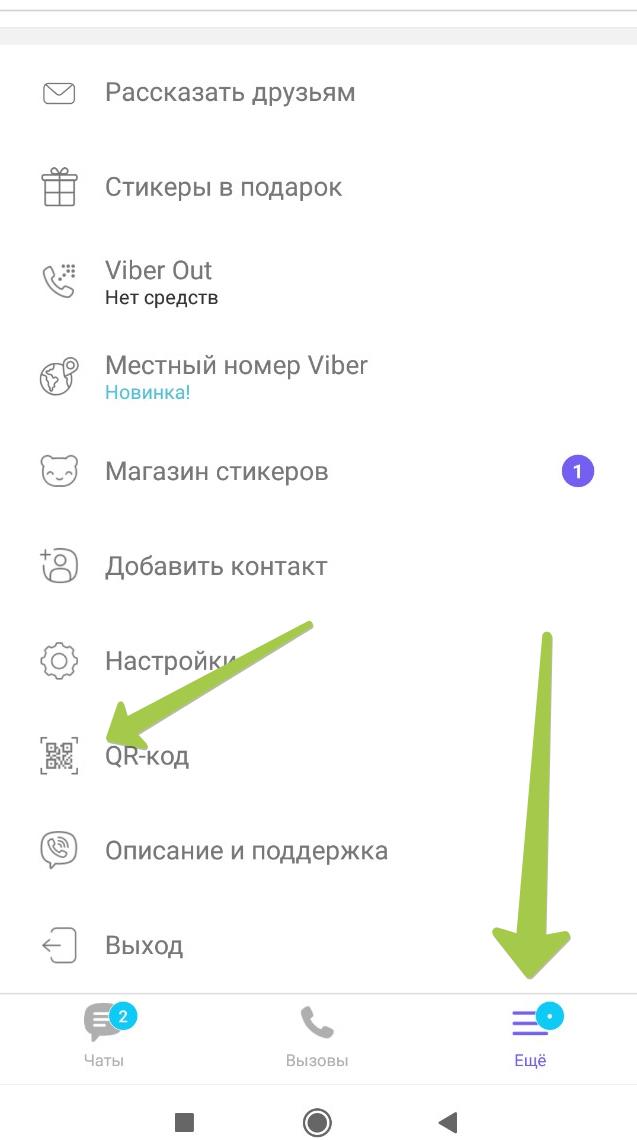
Task: Tap Выход to exit Viber
Action: click(144, 945)
